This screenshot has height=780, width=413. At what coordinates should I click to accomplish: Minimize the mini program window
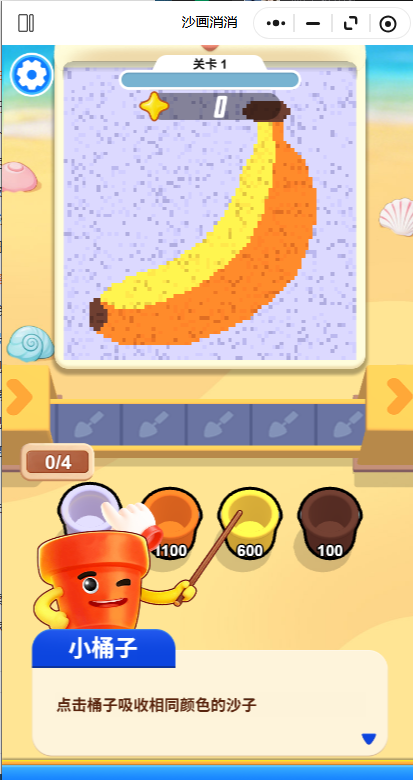coord(313,23)
